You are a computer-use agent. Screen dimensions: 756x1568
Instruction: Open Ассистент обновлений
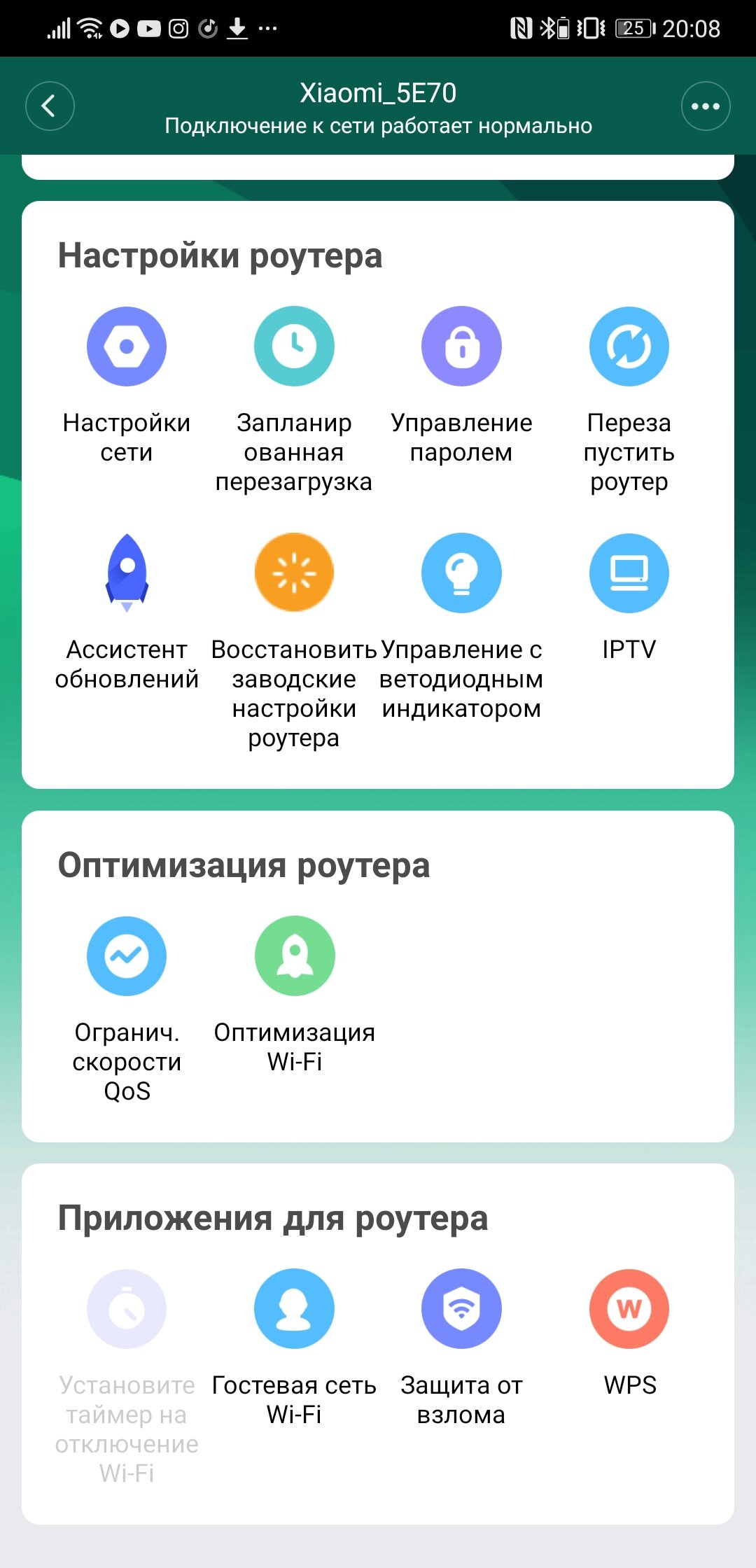[127, 573]
